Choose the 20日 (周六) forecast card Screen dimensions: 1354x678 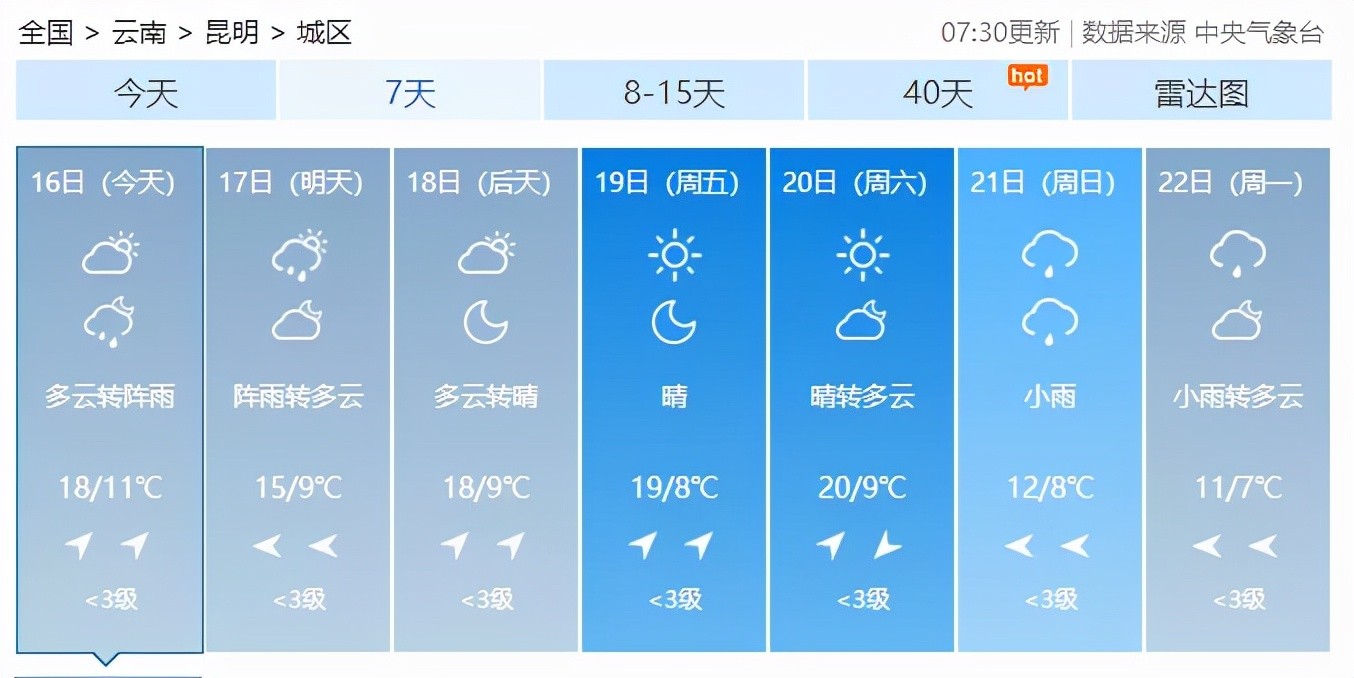coord(862,400)
